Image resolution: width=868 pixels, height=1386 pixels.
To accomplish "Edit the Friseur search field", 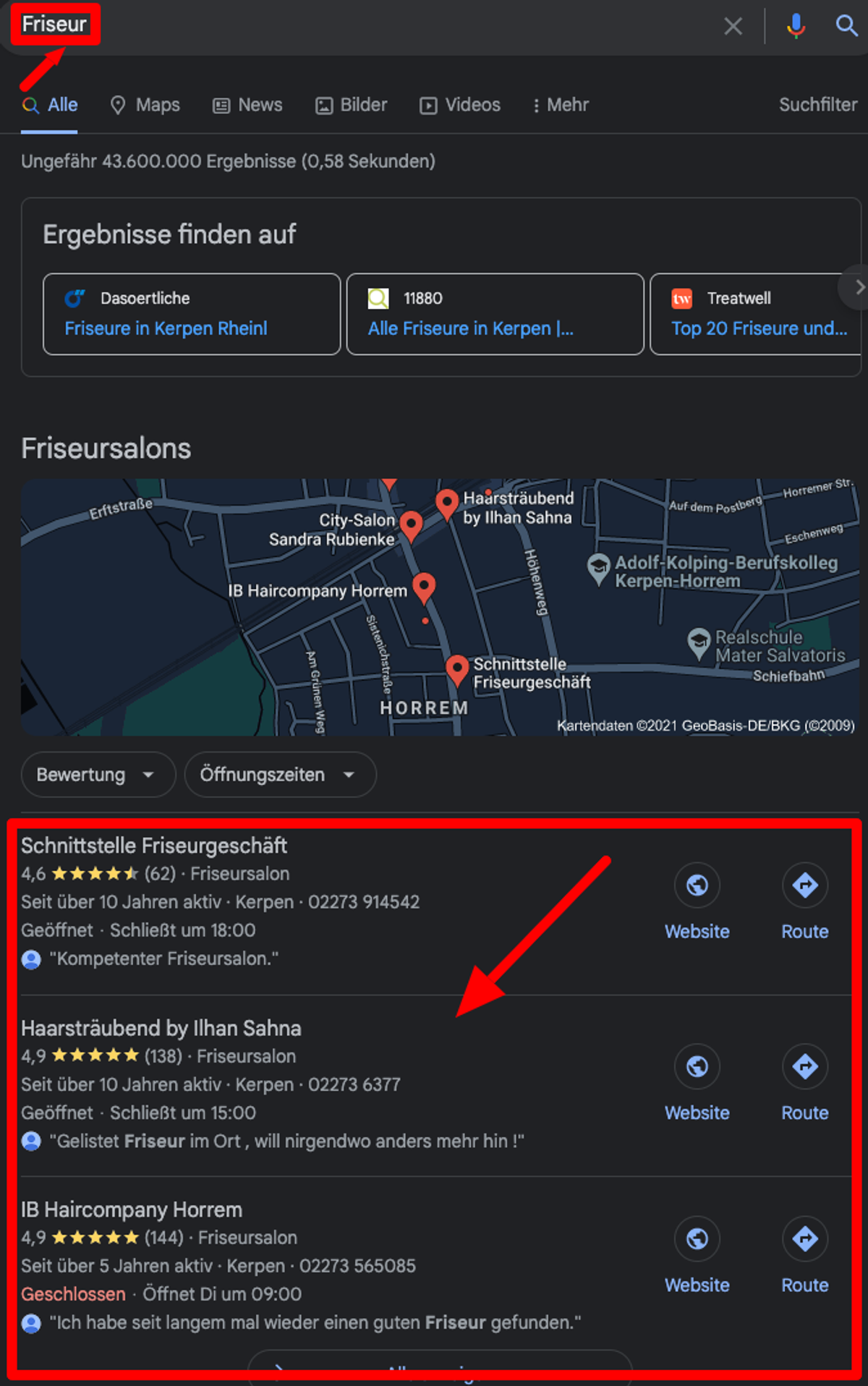I will pos(362,26).
